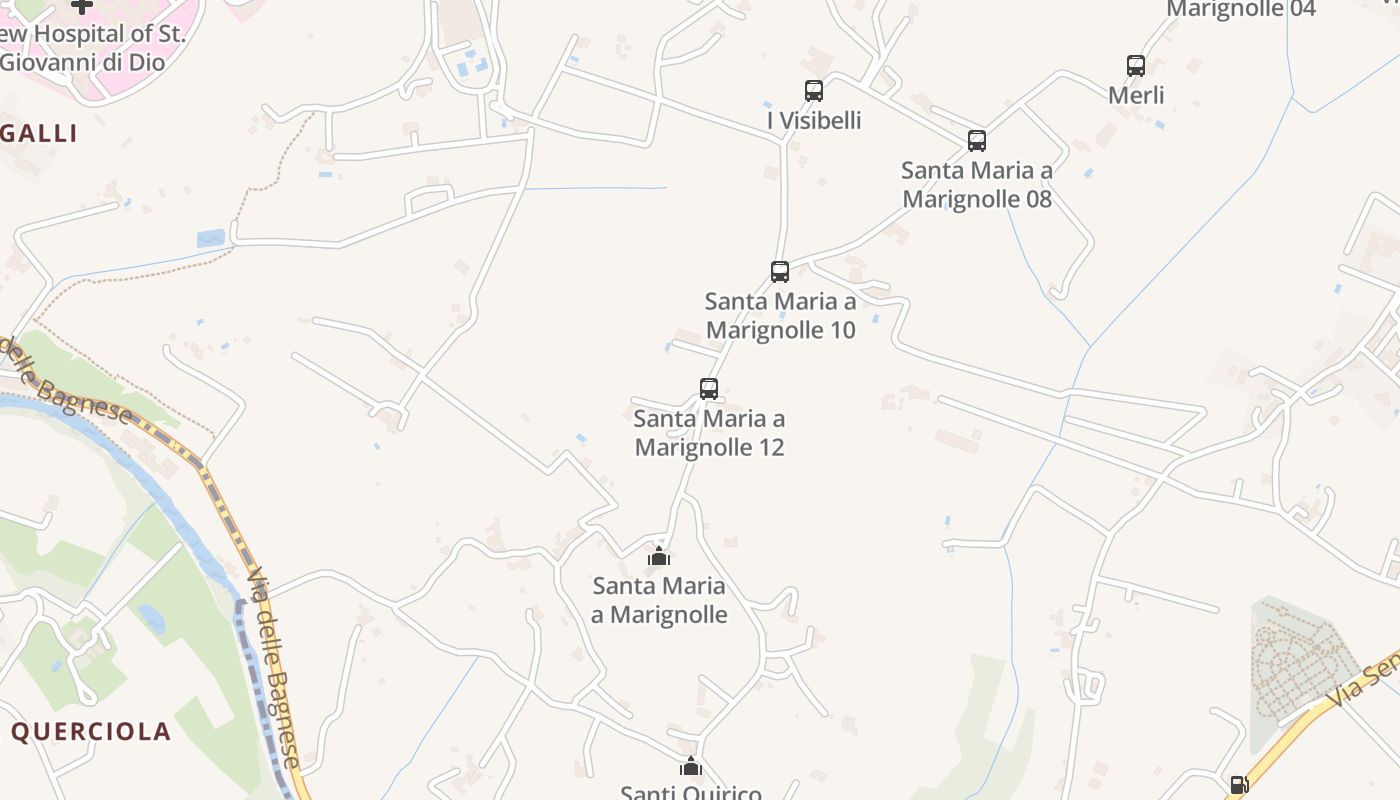The height and width of the screenshot is (800, 1400).
Task: Open the Merli bus stop marker
Action: tap(1136, 66)
